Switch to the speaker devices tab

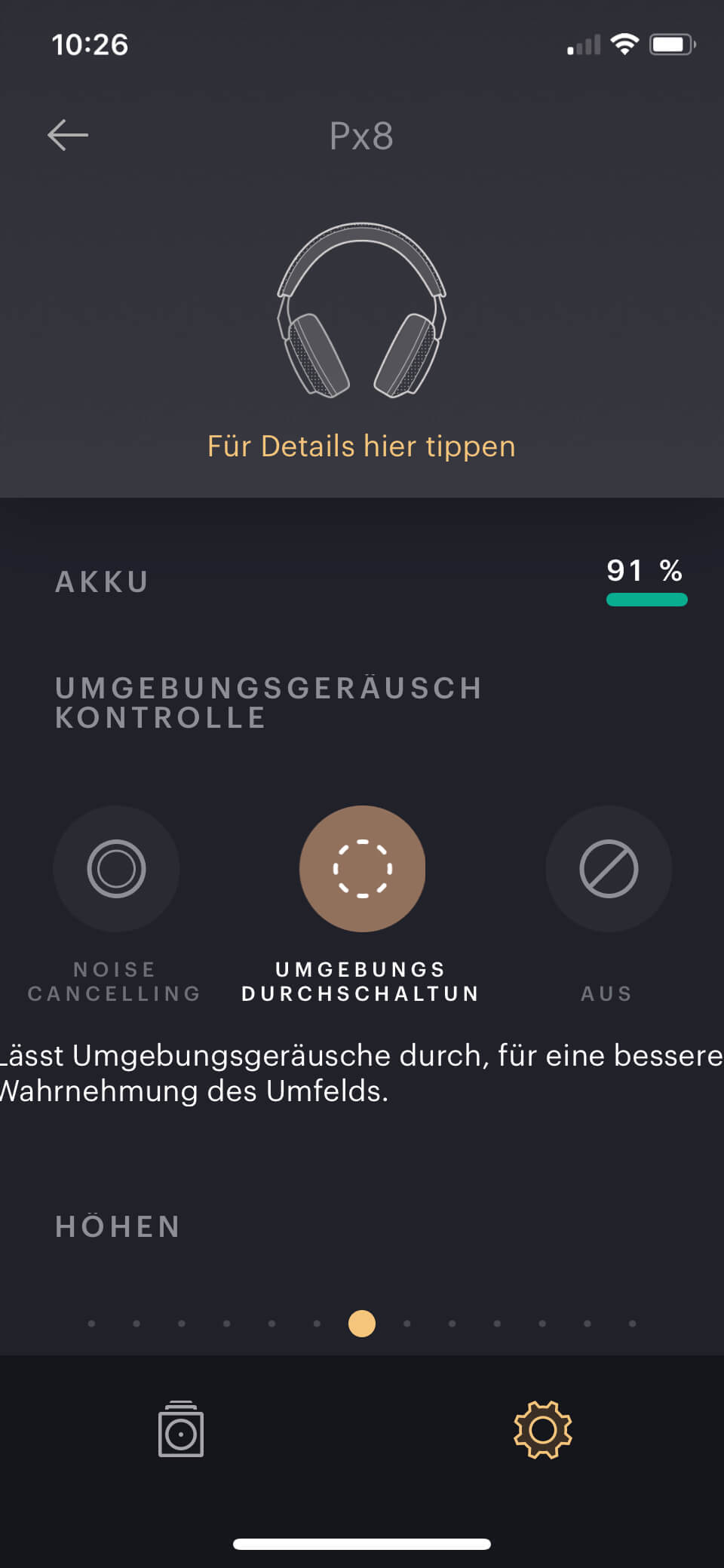click(181, 1429)
